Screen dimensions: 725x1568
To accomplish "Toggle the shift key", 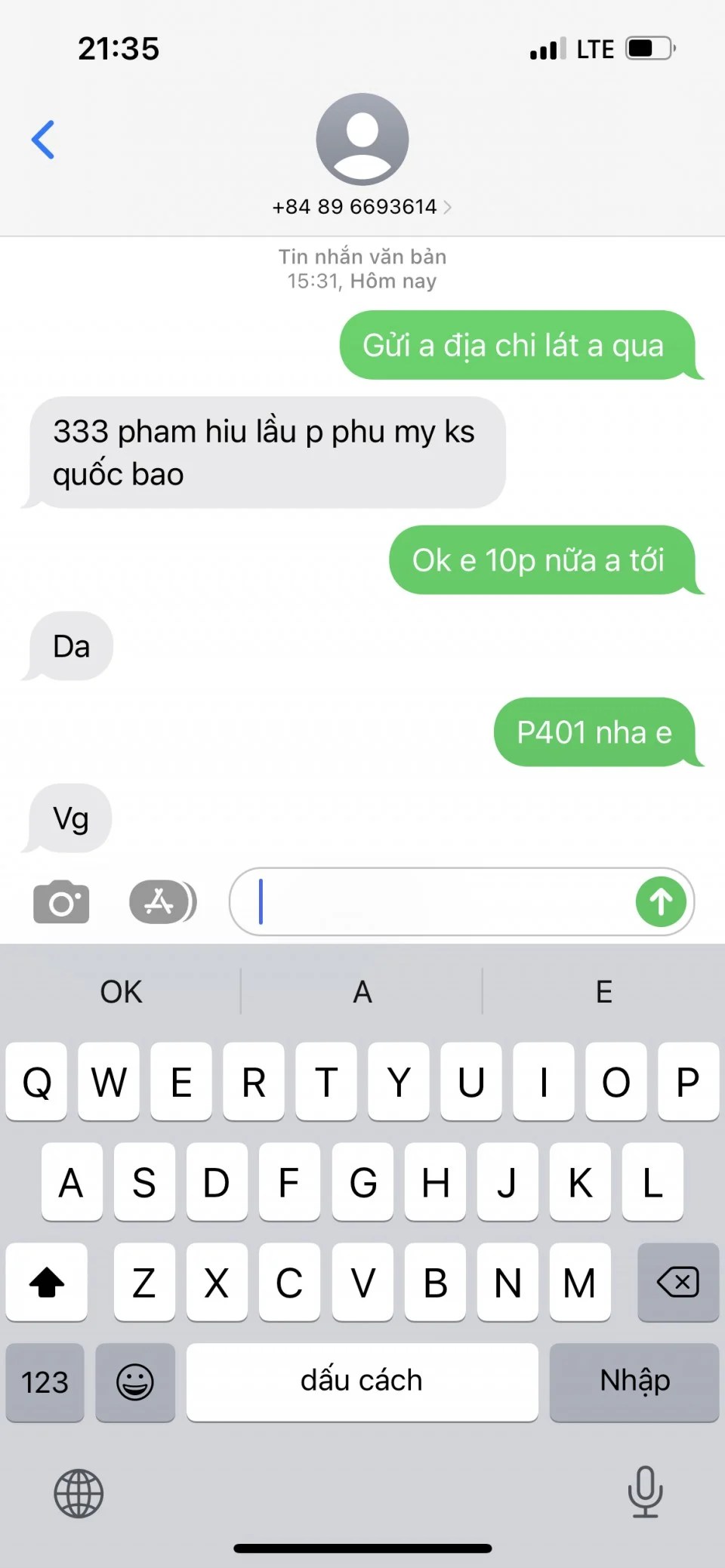I will (47, 1282).
